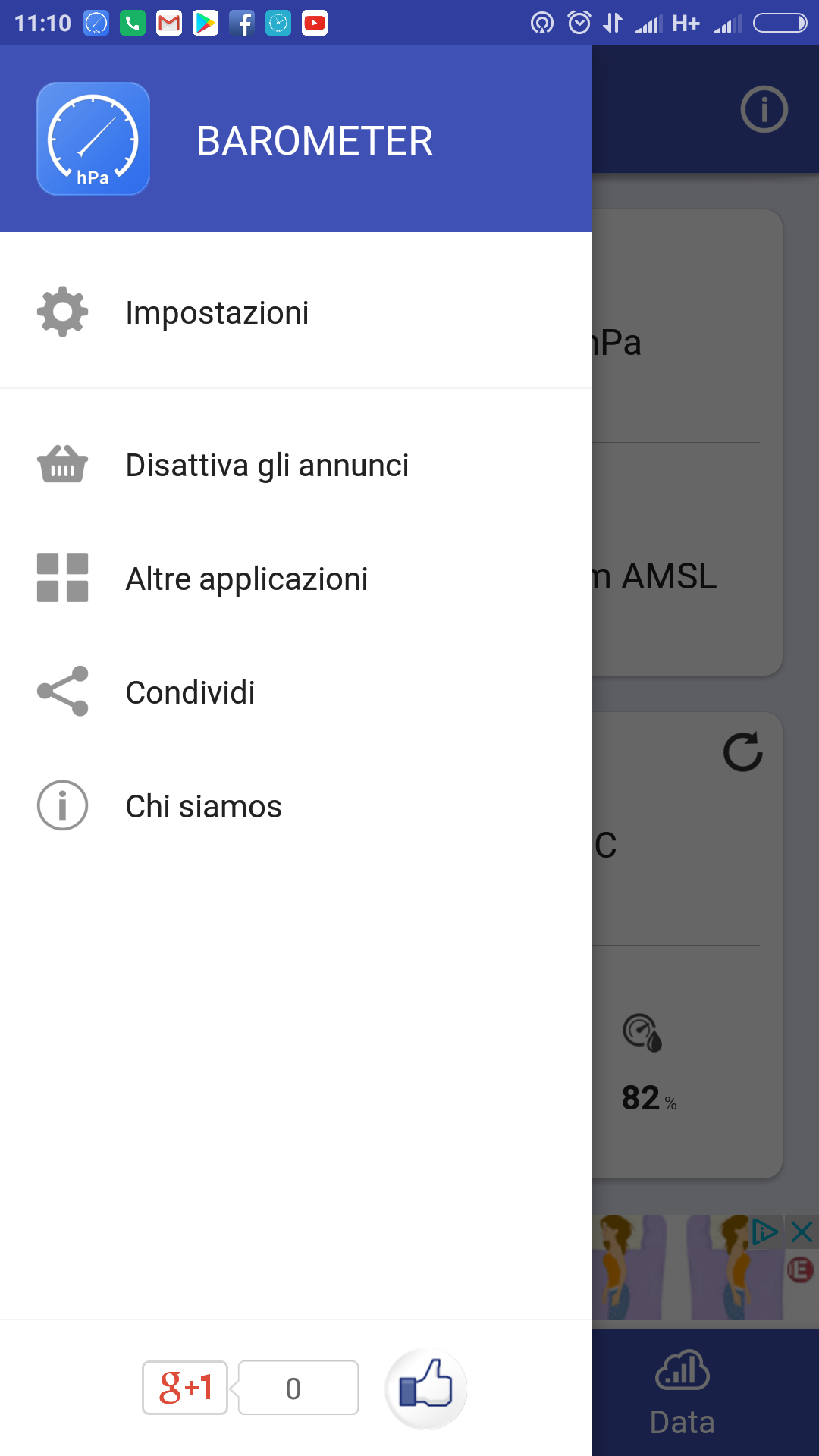Close the banner advertisement
This screenshot has height=1456, width=819.
802,1232
